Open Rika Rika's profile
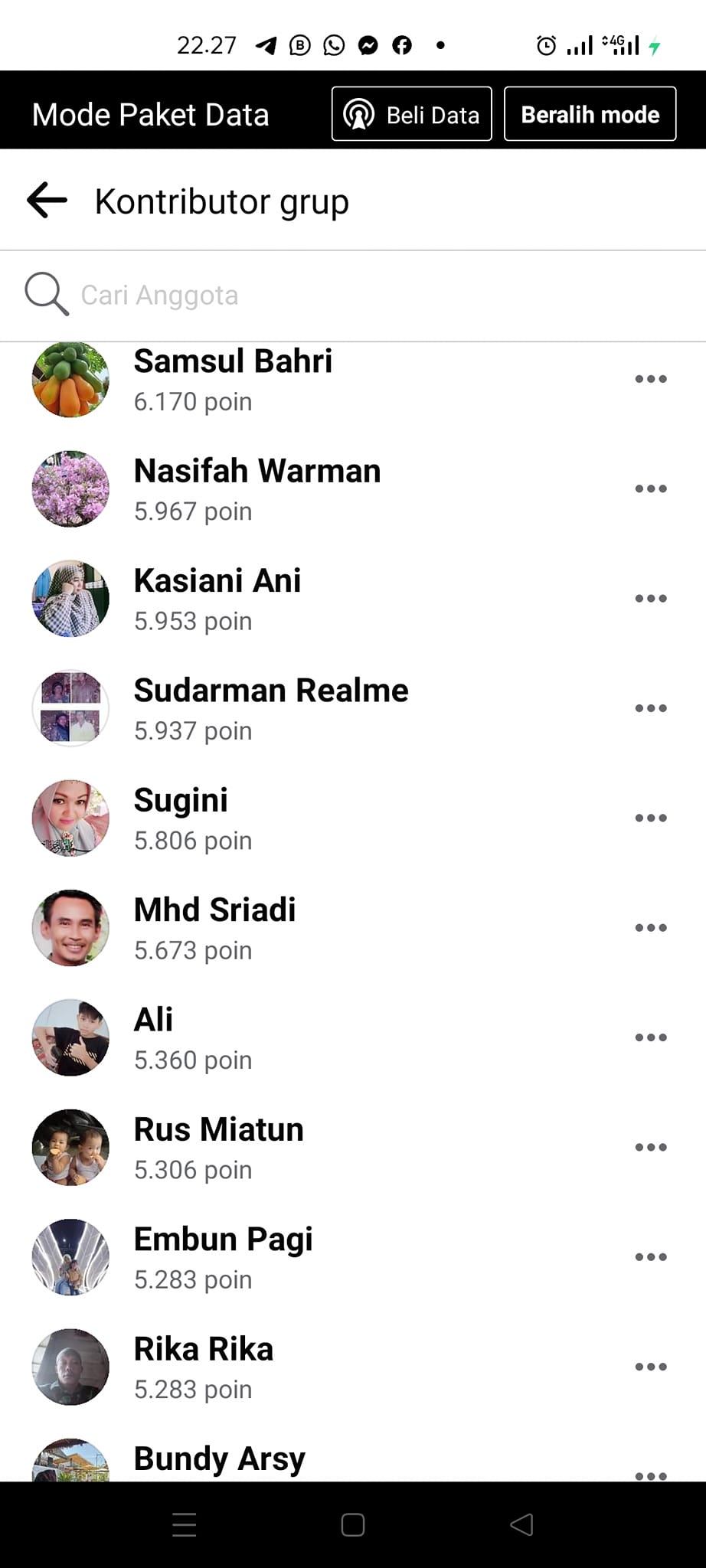The width and height of the screenshot is (706, 1568). 203,1349
